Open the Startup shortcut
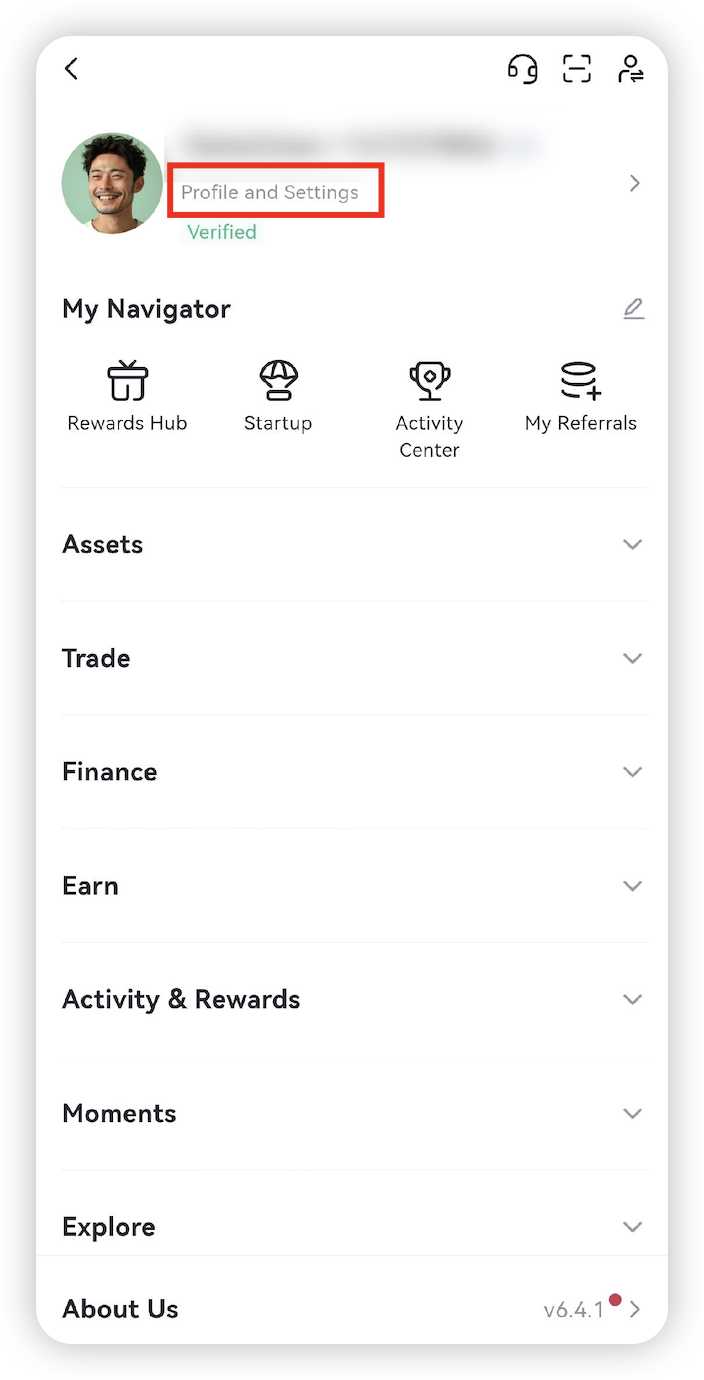The width and height of the screenshot is (704, 1380). [x=278, y=397]
